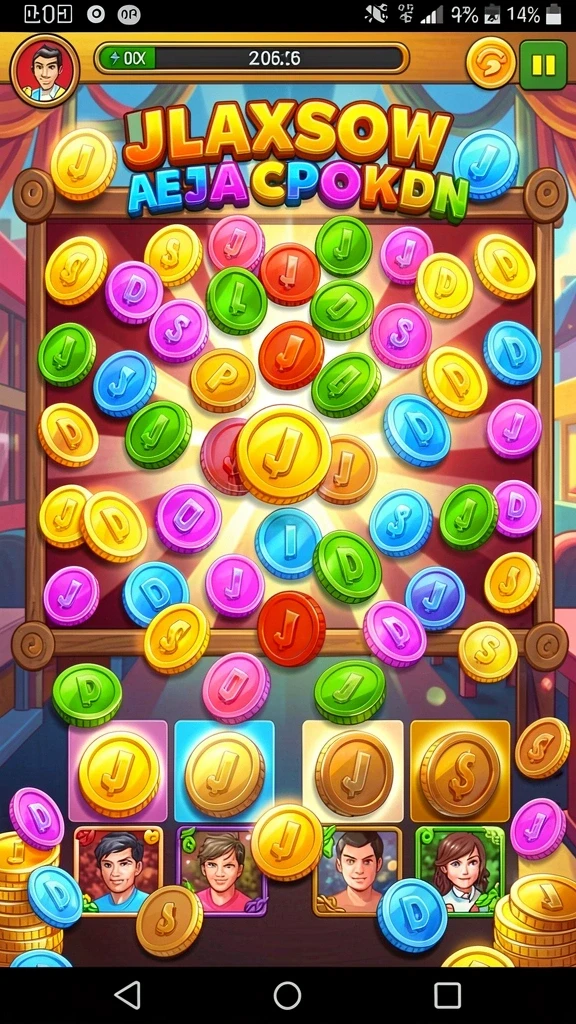Select the coin slot with pink background
The height and width of the screenshot is (1024, 576).
(118, 771)
